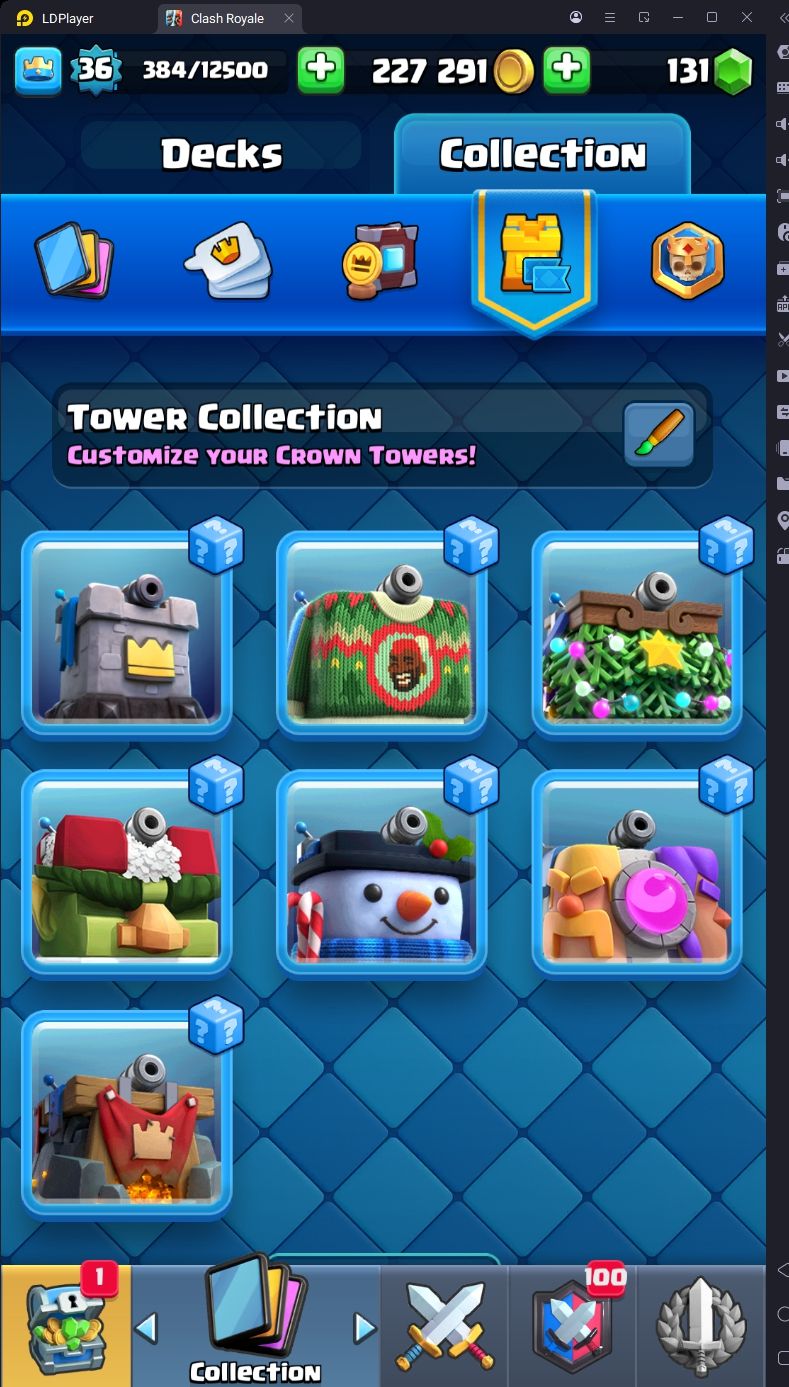Select the red and green present tower skin

(127, 873)
